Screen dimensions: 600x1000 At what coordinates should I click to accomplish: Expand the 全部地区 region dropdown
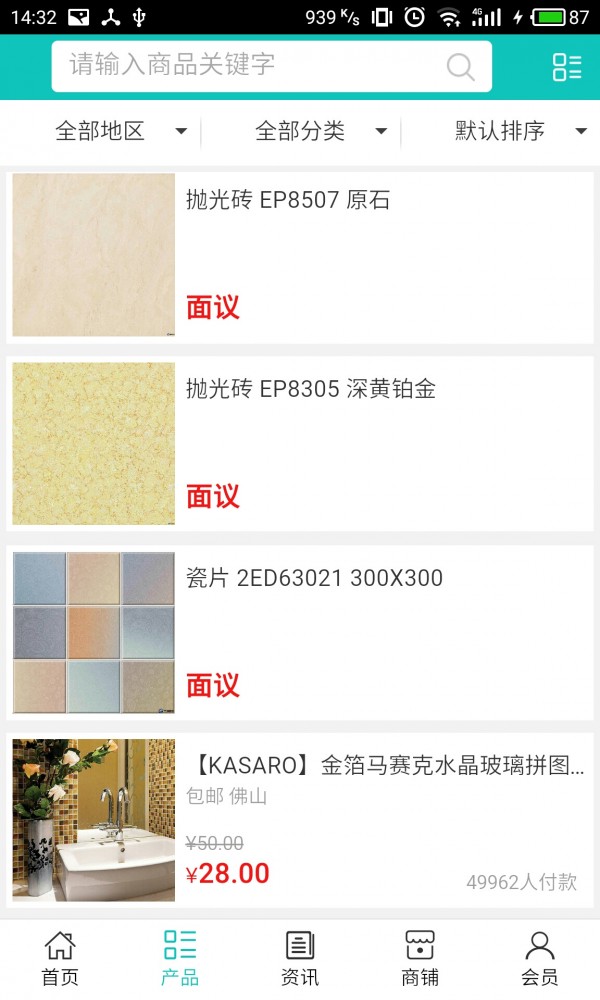[x=120, y=131]
